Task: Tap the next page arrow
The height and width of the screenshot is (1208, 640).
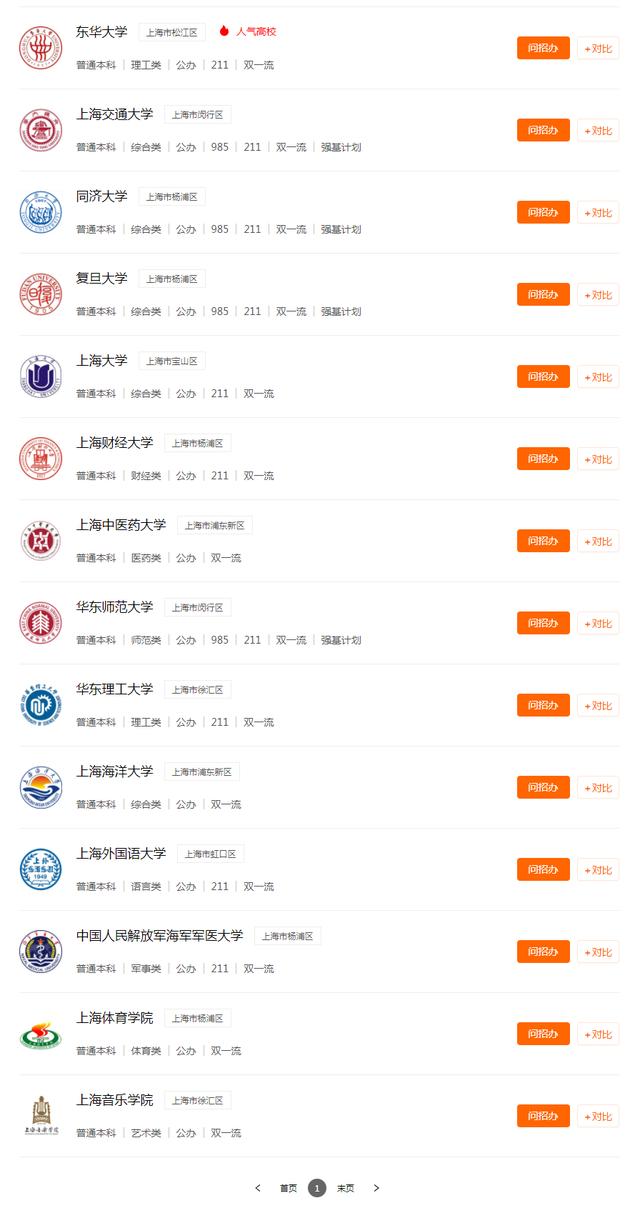Action: coord(376,1188)
